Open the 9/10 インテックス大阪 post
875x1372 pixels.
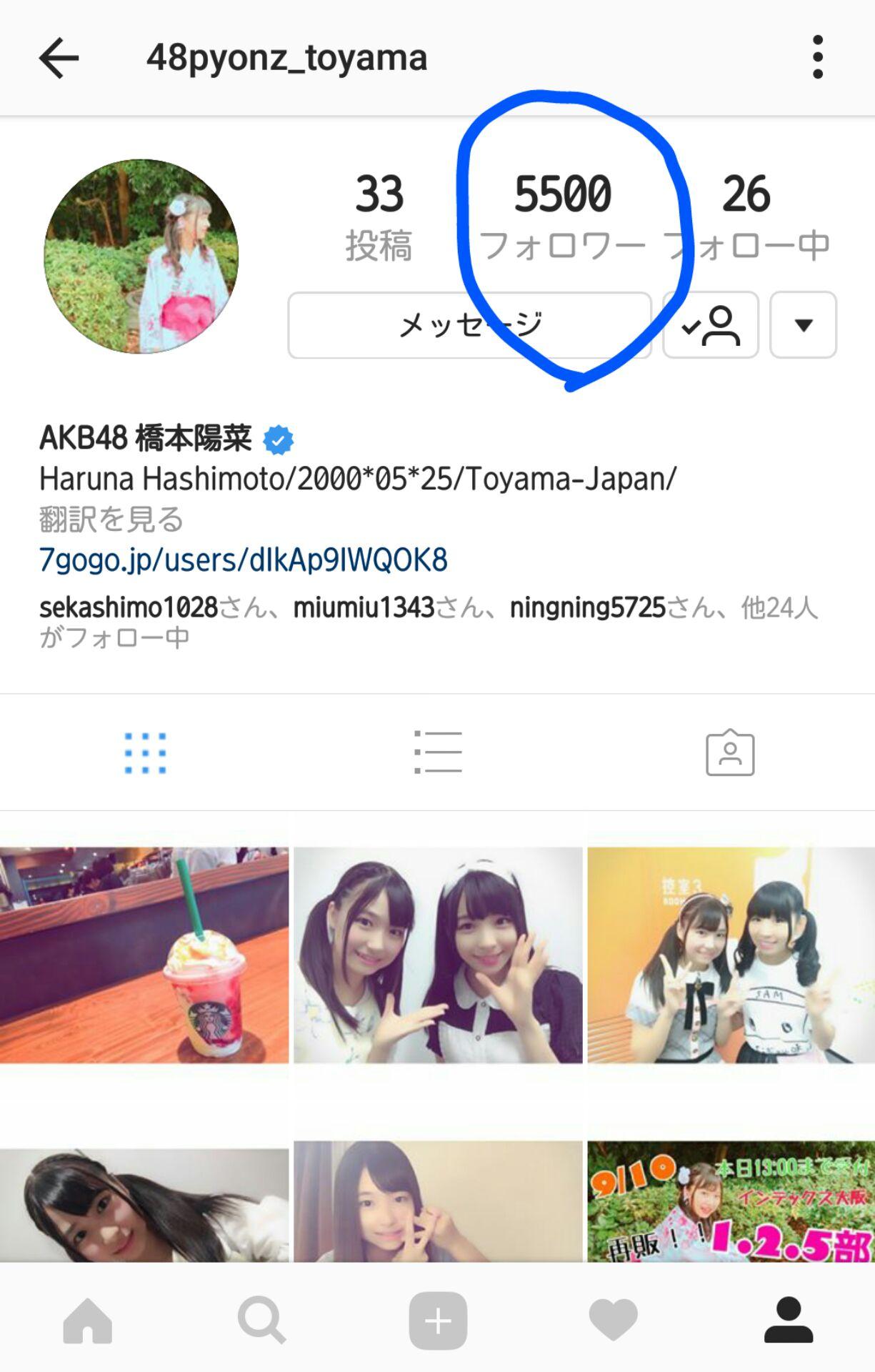pos(730,1200)
